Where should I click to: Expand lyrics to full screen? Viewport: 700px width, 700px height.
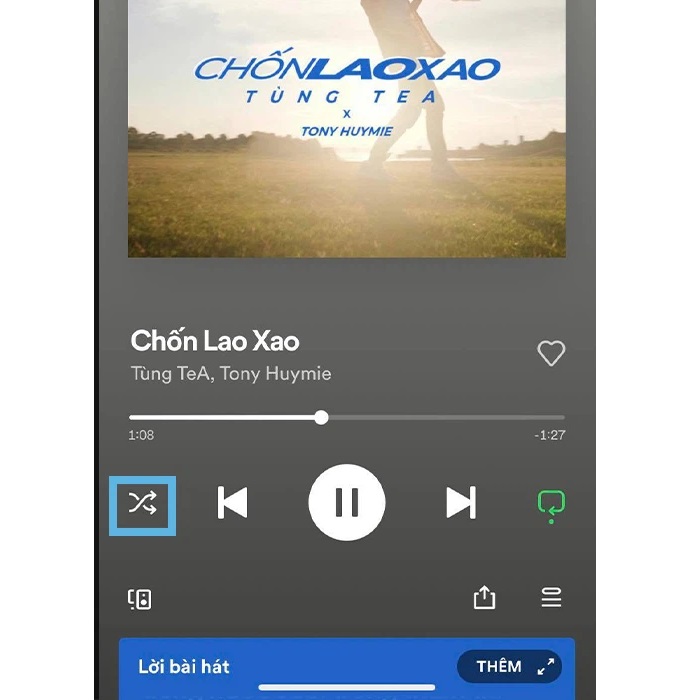pos(545,666)
